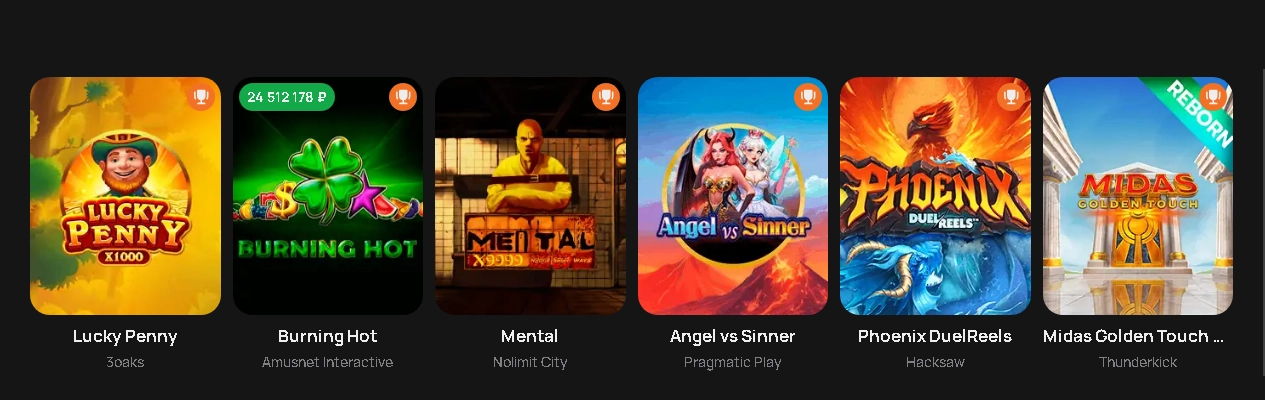The width and height of the screenshot is (1265, 400).
Task: Tap the trophy badge on Angel vs Sinner
Action: 808,97
